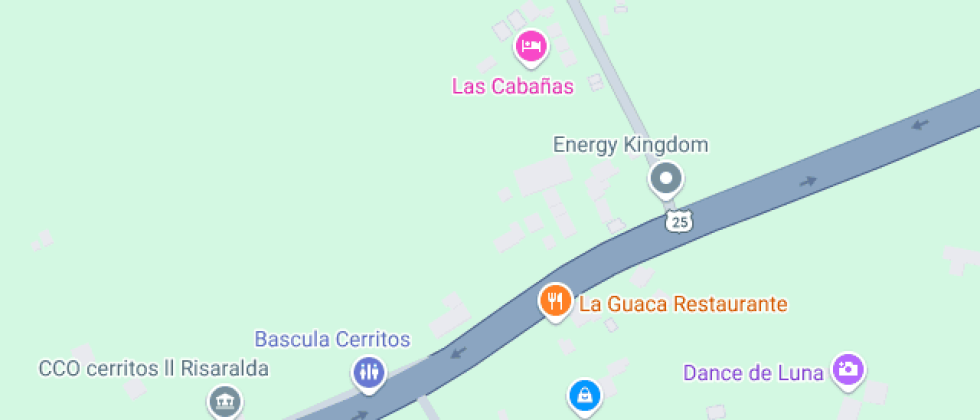Tap the Bascula Cerritos marker
The width and height of the screenshot is (980, 420).
click(368, 372)
